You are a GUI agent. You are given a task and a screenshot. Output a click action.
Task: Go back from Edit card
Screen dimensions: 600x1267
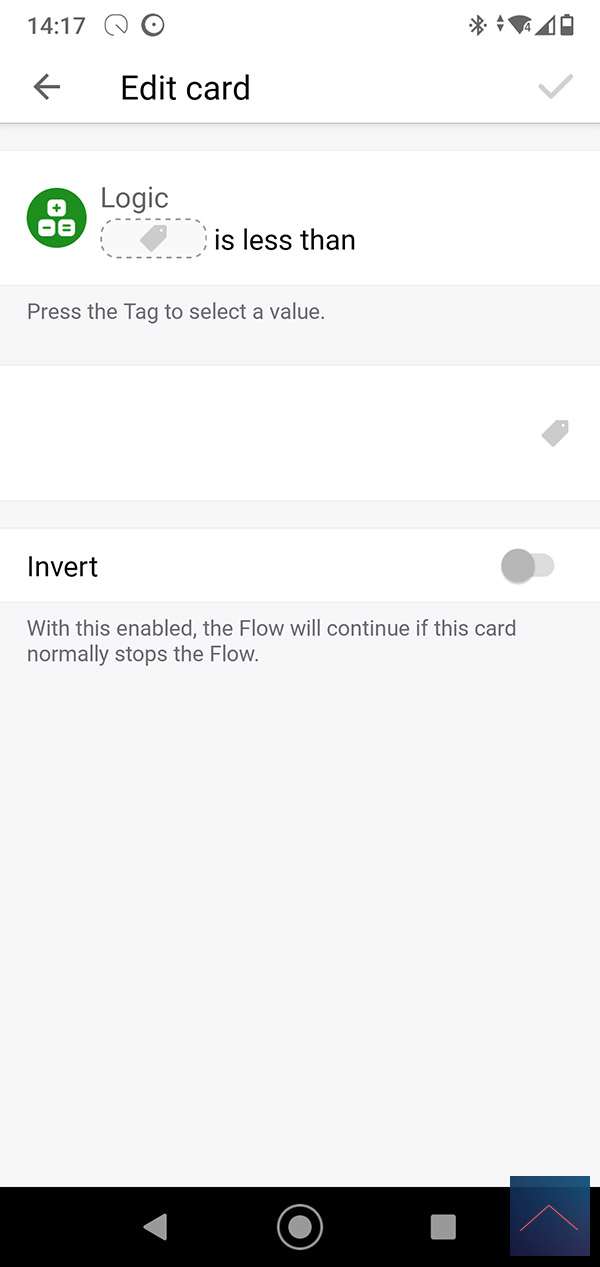tap(47, 87)
